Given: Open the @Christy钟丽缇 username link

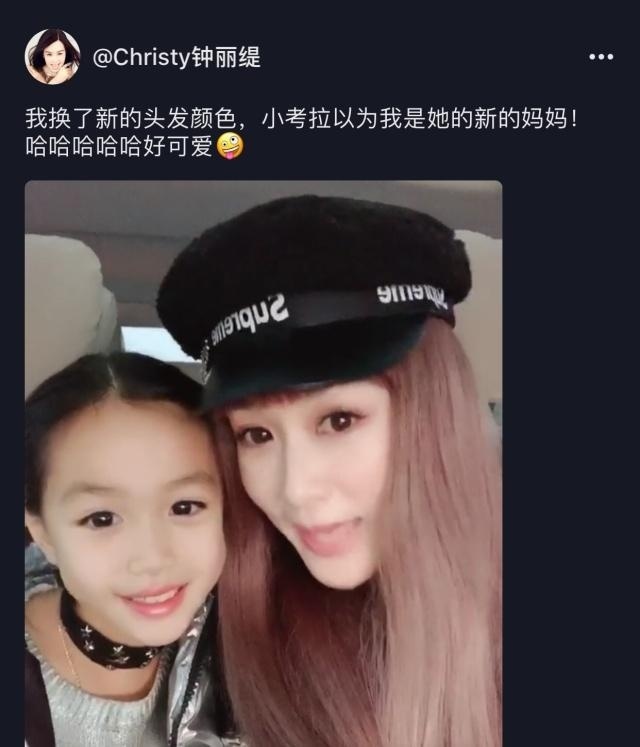Looking at the screenshot, I should pyautogui.click(x=176, y=58).
